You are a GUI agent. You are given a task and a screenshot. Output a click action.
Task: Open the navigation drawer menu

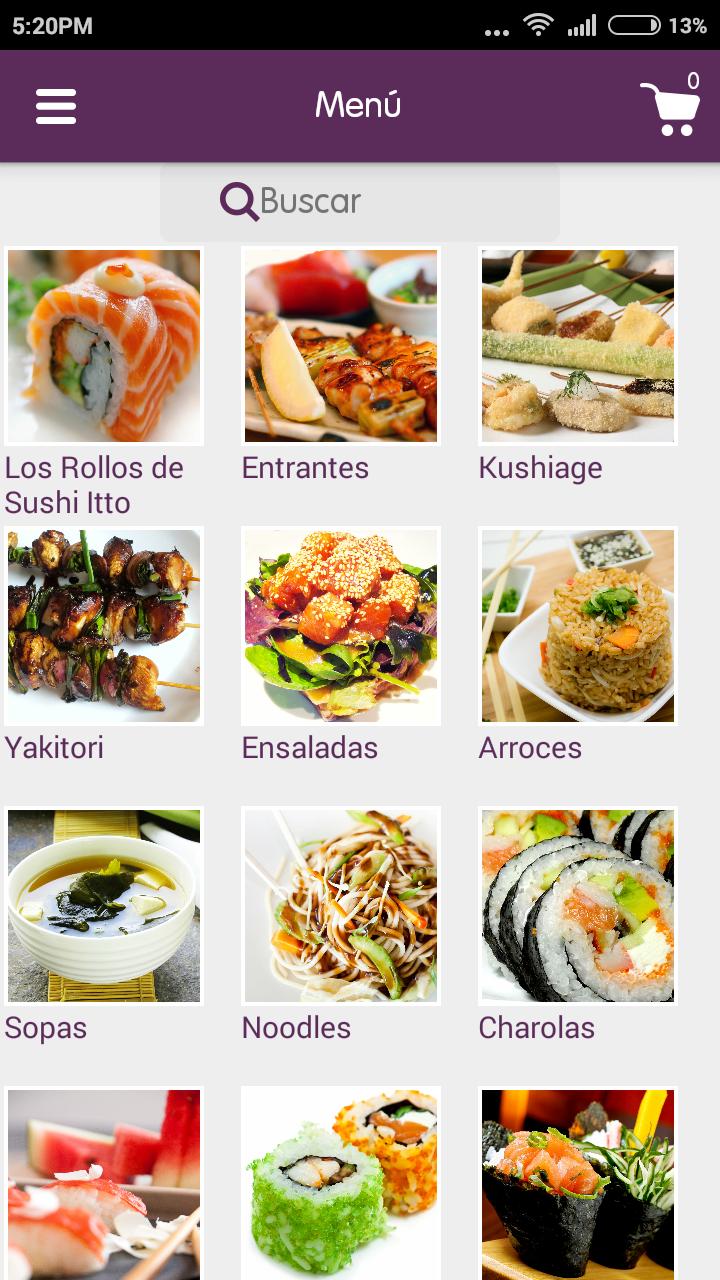point(55,105)
